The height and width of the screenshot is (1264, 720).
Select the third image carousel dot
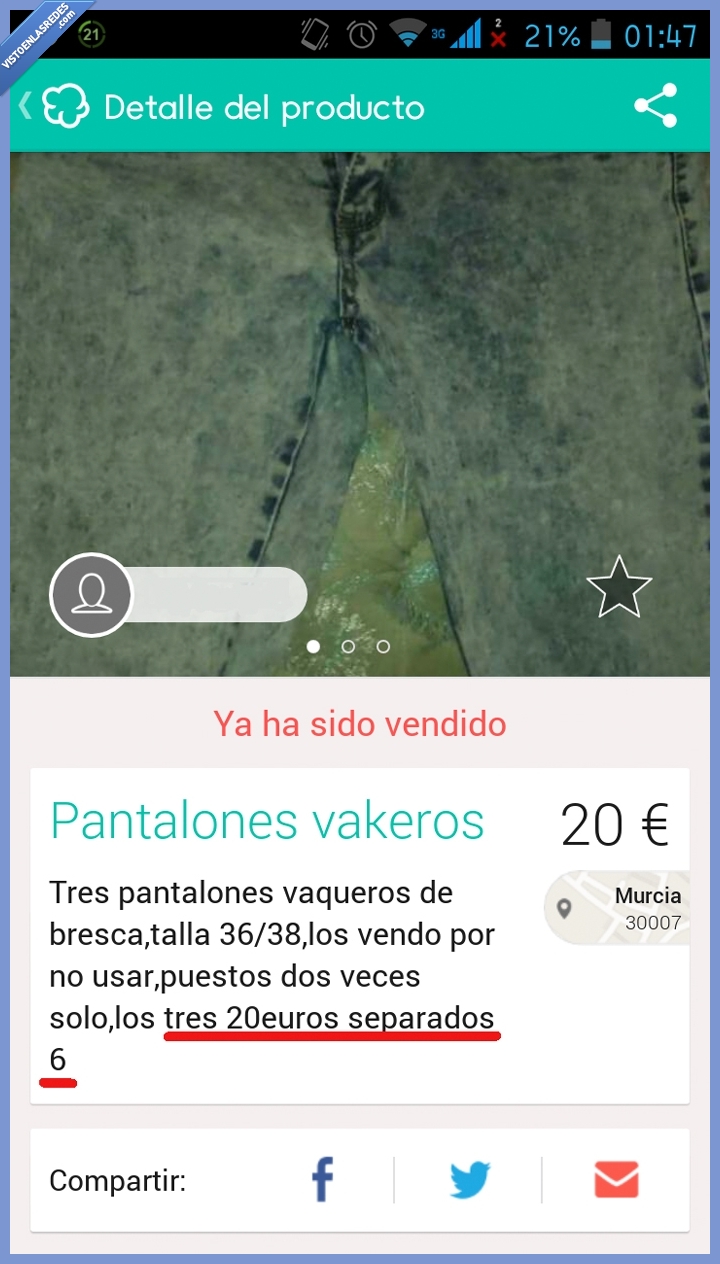click(x=383, y=646)
